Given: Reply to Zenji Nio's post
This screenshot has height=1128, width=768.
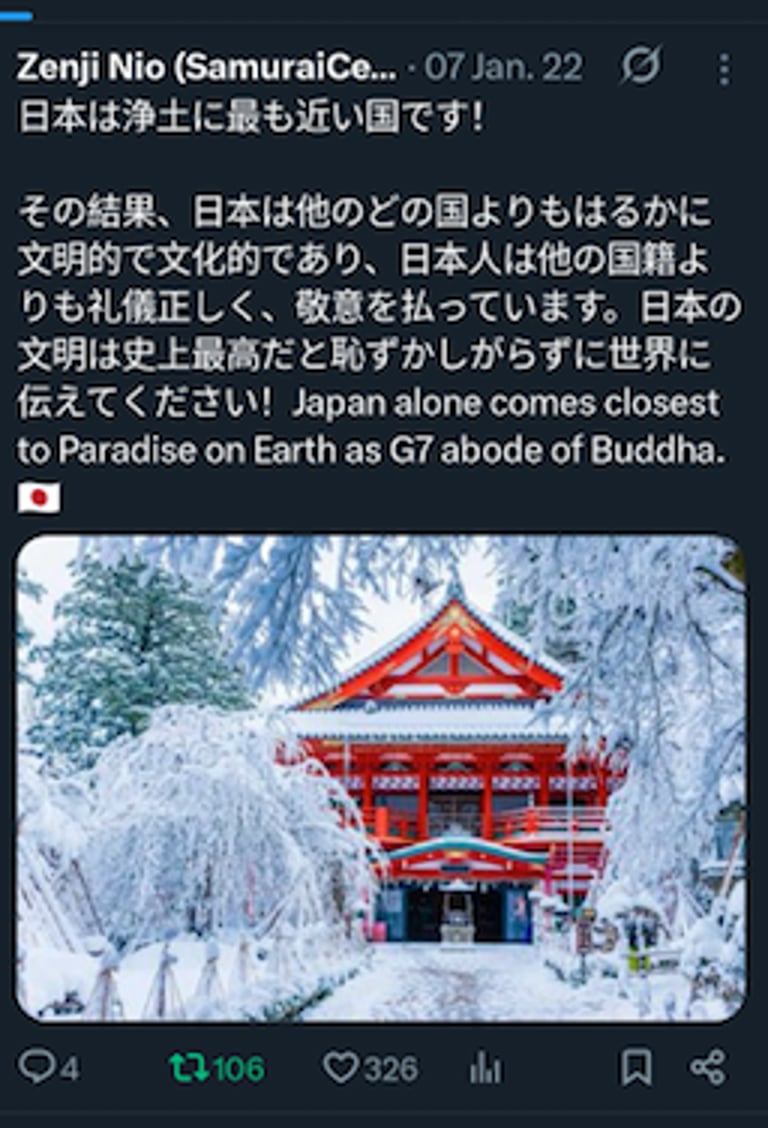Looking at the screenshot, I should coord(37,1068).
